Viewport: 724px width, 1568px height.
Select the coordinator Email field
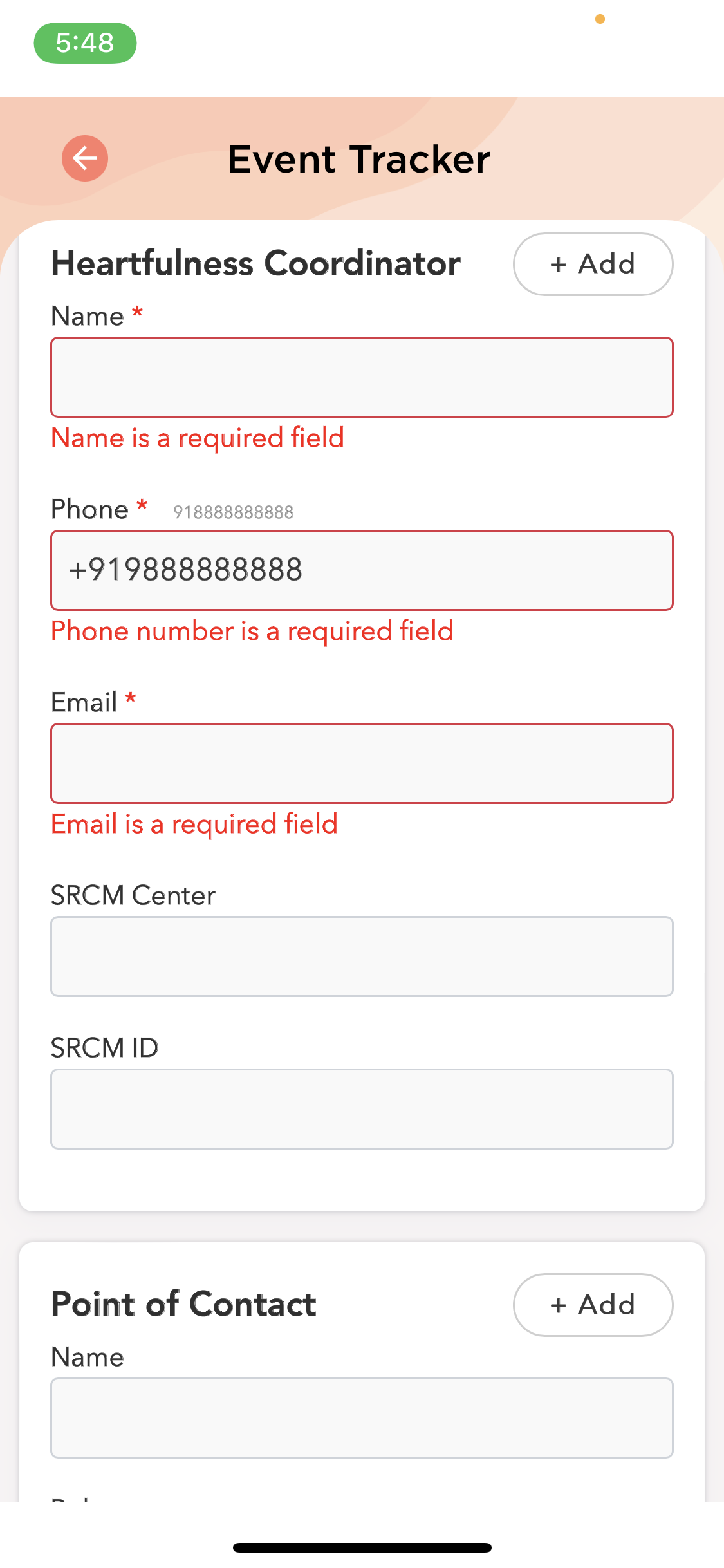pos(362,763)
